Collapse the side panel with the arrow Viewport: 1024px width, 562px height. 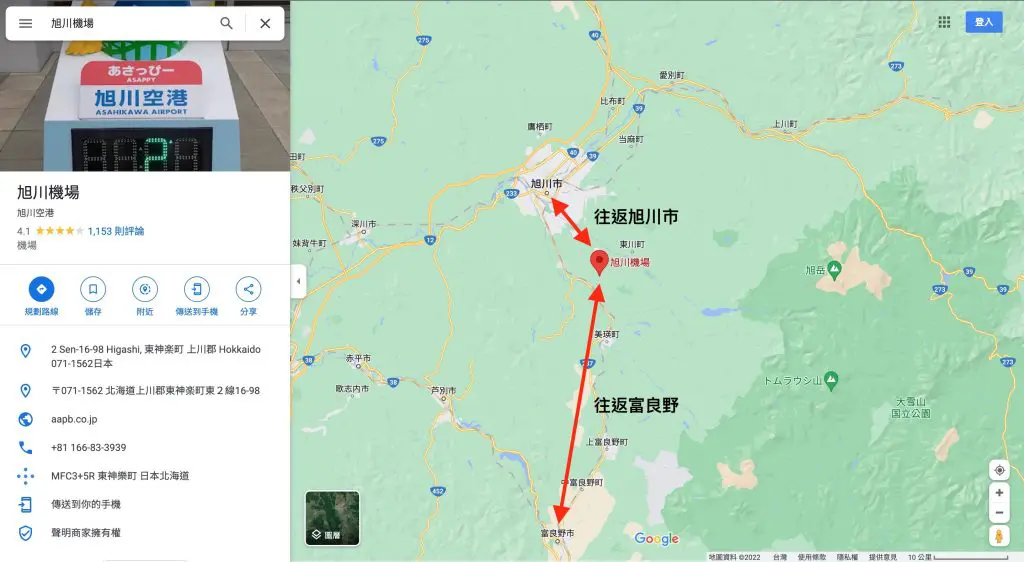tap(298, 282)
